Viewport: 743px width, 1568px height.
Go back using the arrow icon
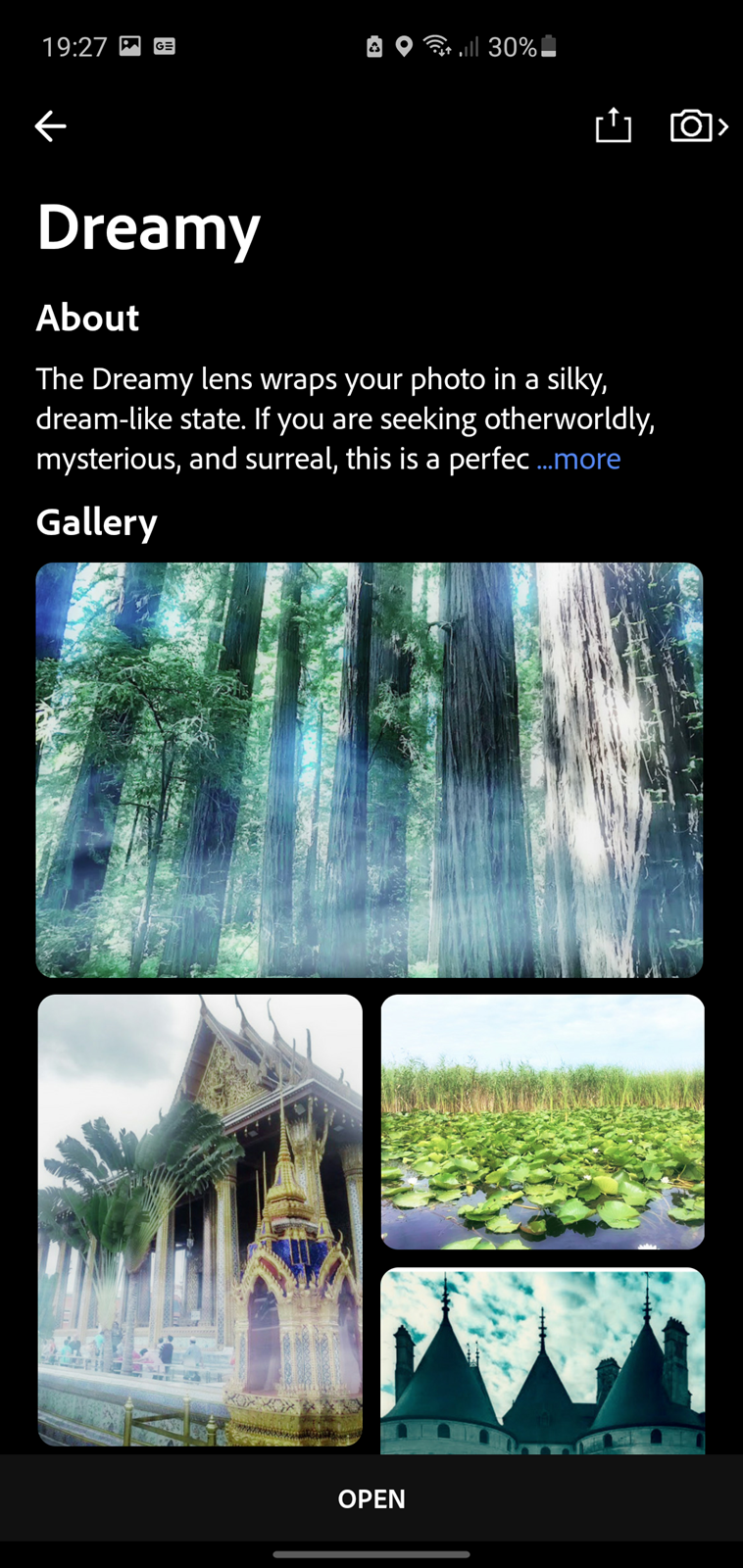50,125
